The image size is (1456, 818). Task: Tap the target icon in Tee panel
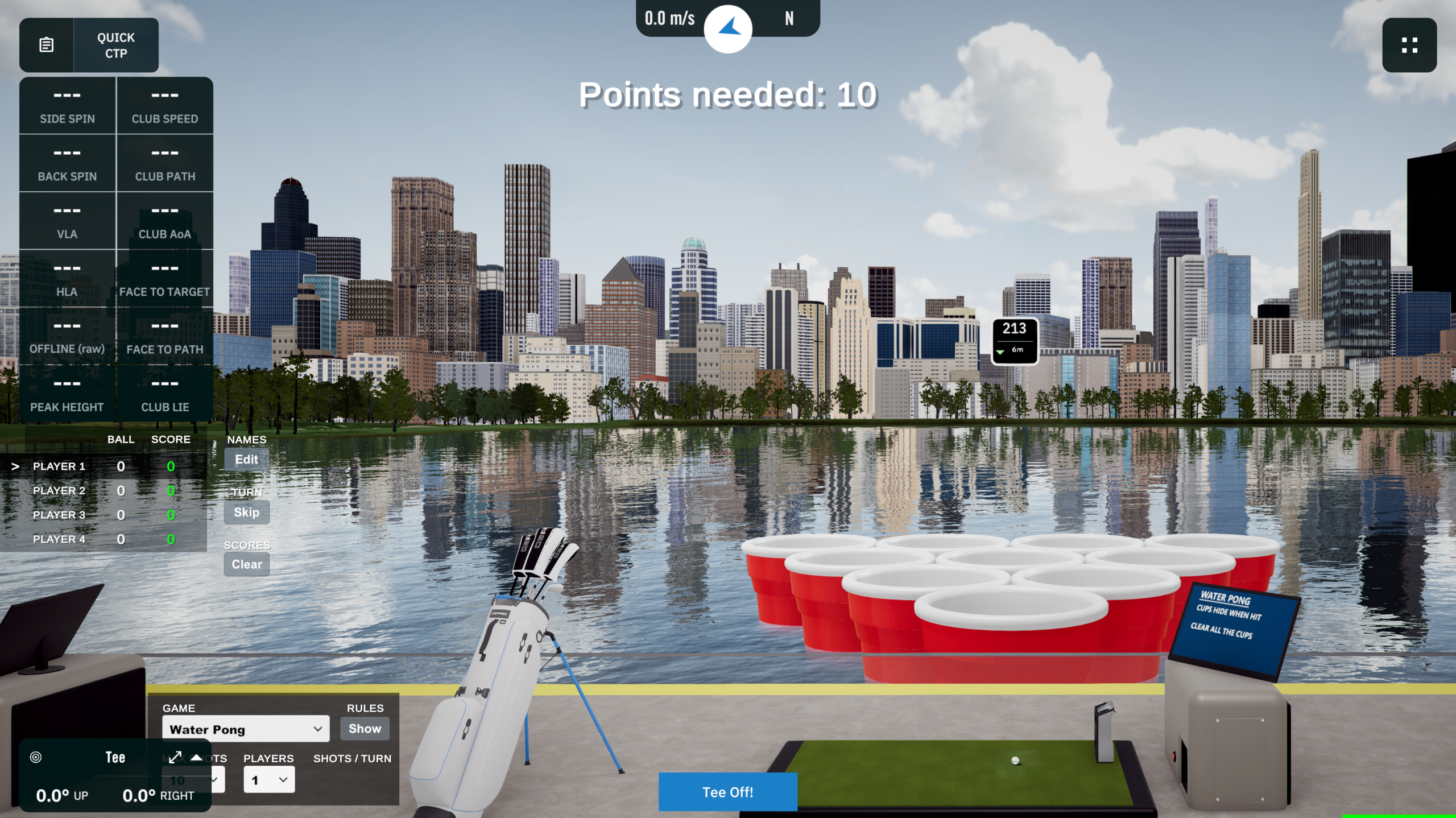[36, 757]
